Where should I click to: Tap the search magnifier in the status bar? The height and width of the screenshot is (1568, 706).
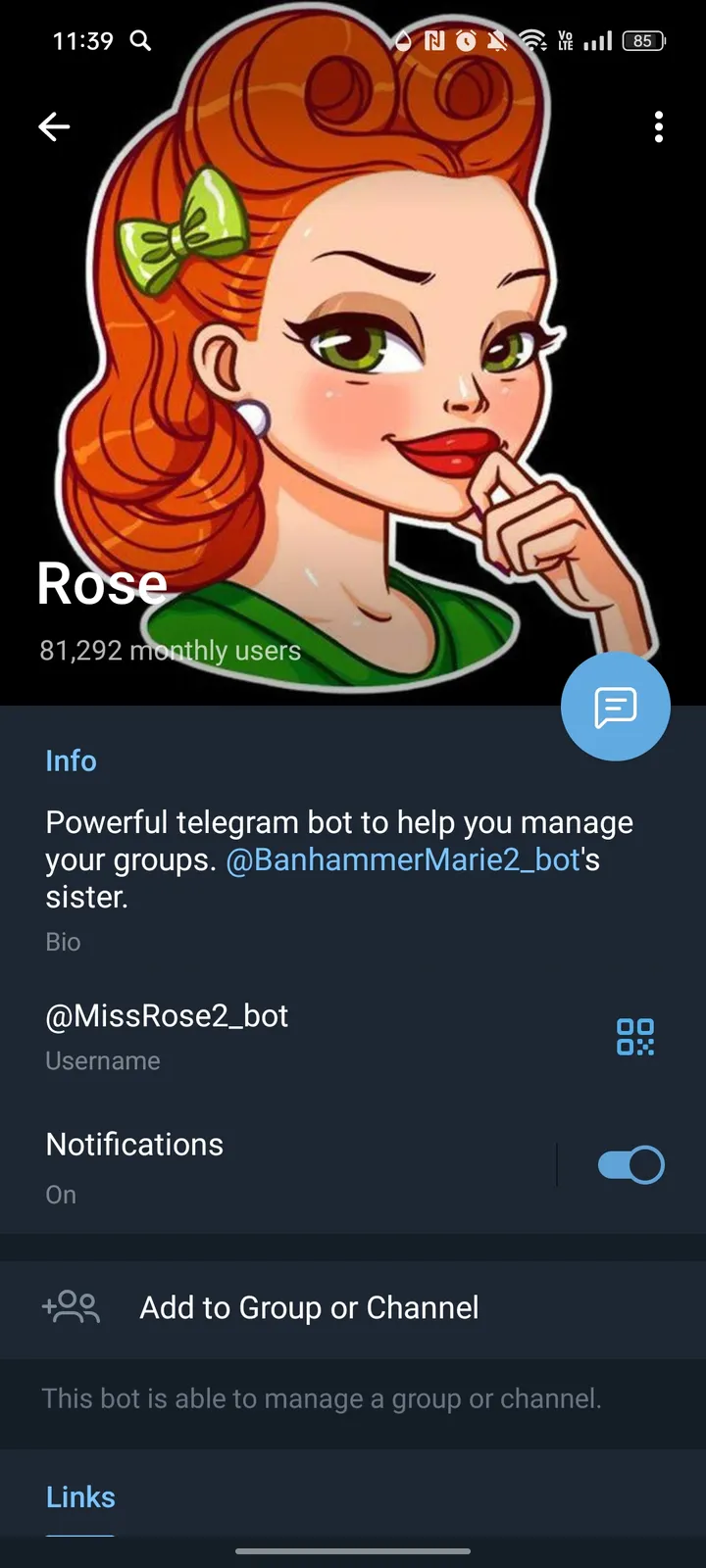click(140, 40)
